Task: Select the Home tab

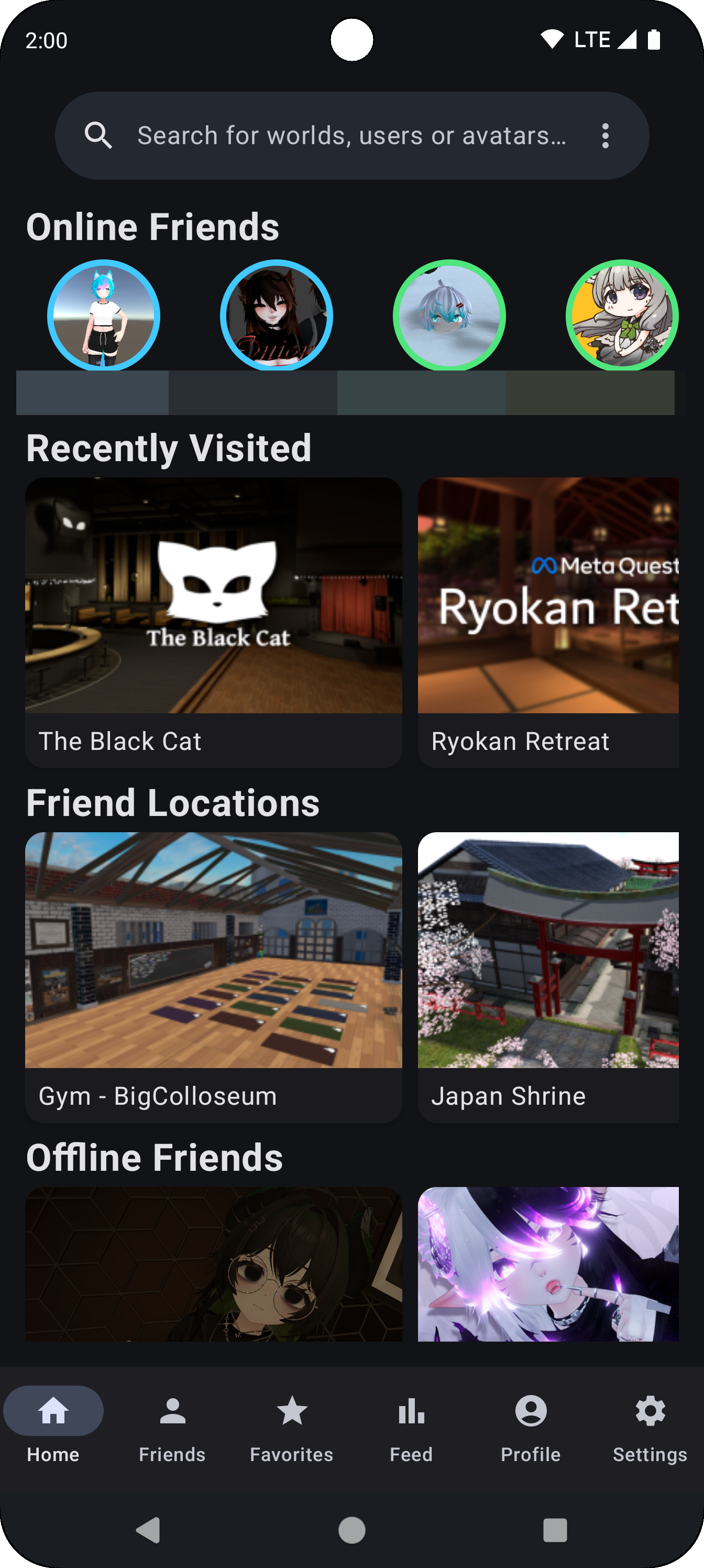Action: [53, 1429]
